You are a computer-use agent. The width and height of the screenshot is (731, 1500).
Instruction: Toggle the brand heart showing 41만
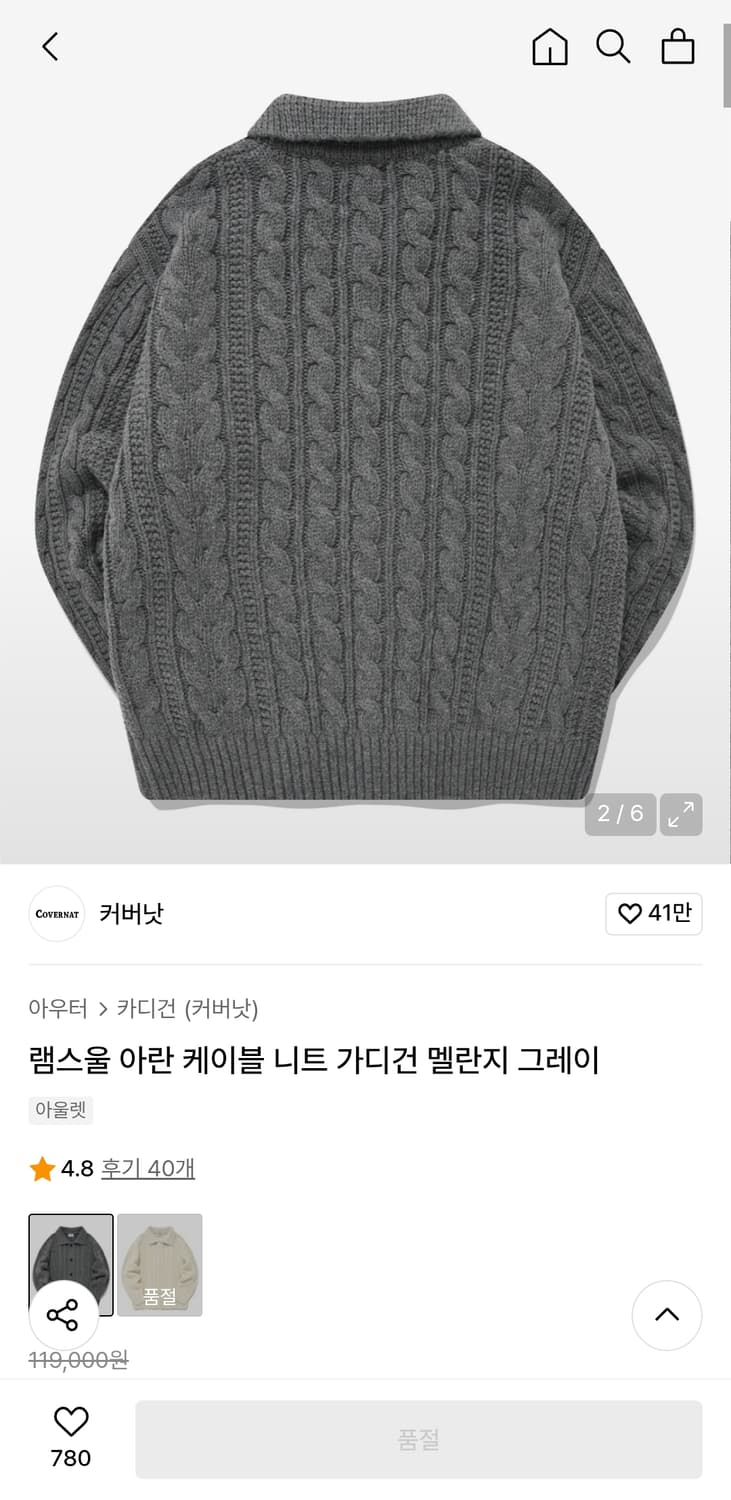coord(654,913)
